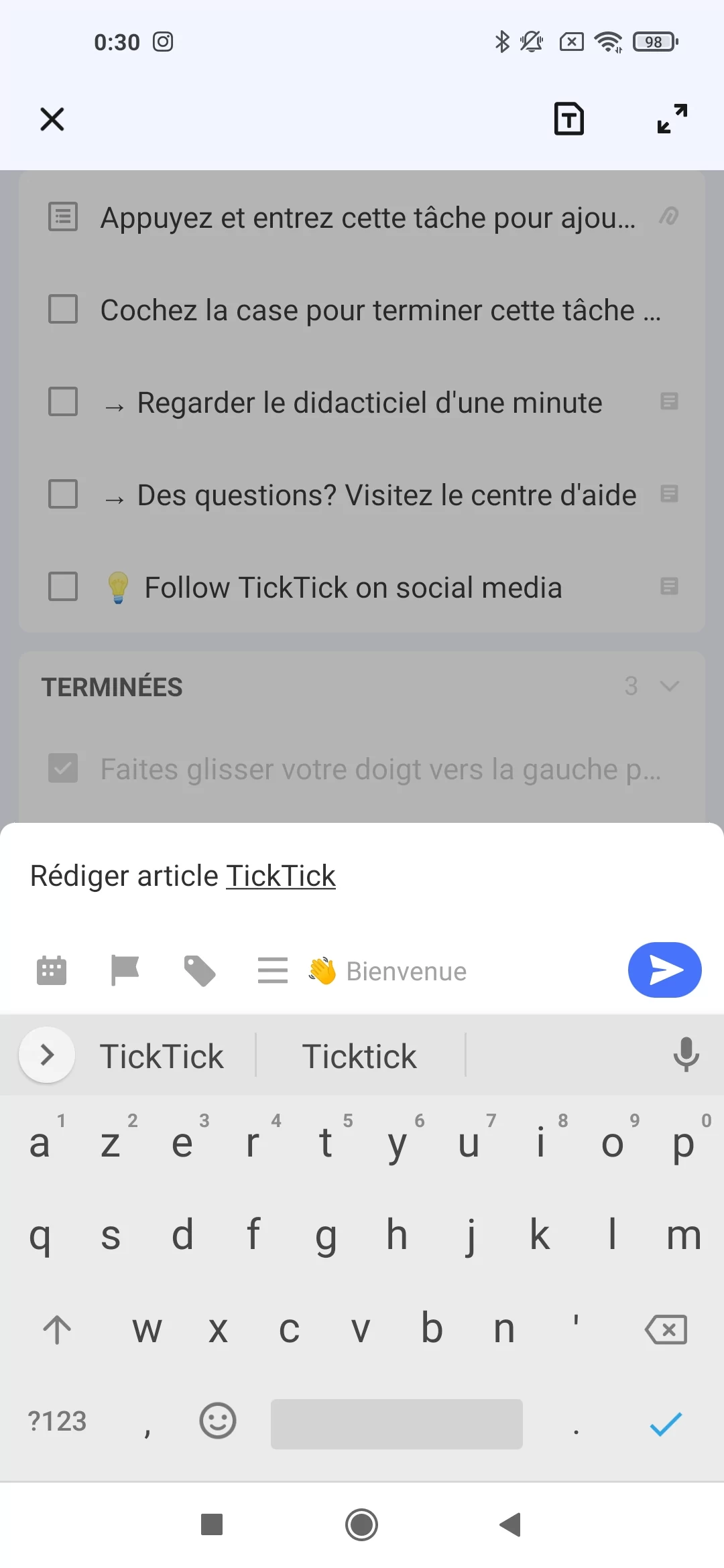
Task: Change the Bienvenue list selection
Action: [386, 971]
